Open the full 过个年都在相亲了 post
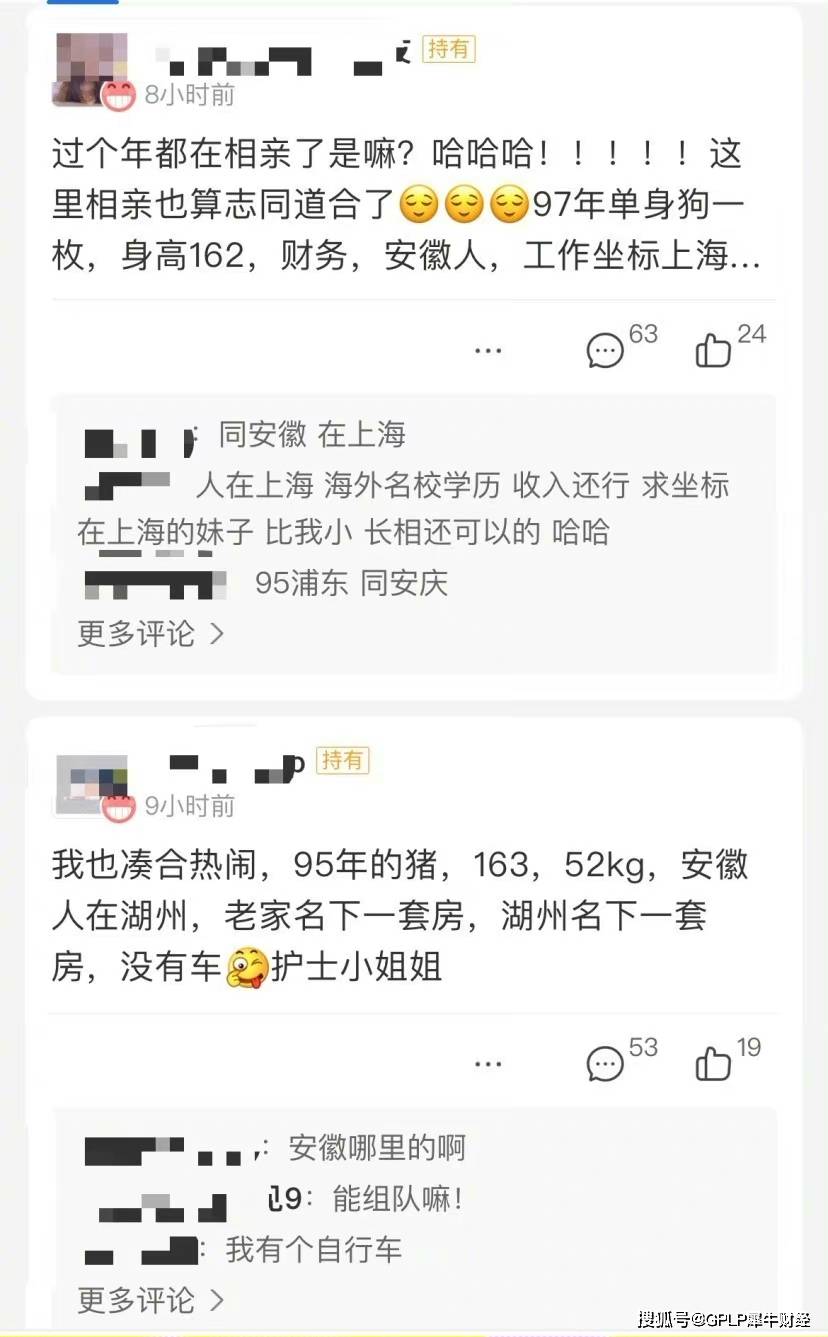This screenshot has height=1337, width=828. pyautogui.click(x=405, y=205)
